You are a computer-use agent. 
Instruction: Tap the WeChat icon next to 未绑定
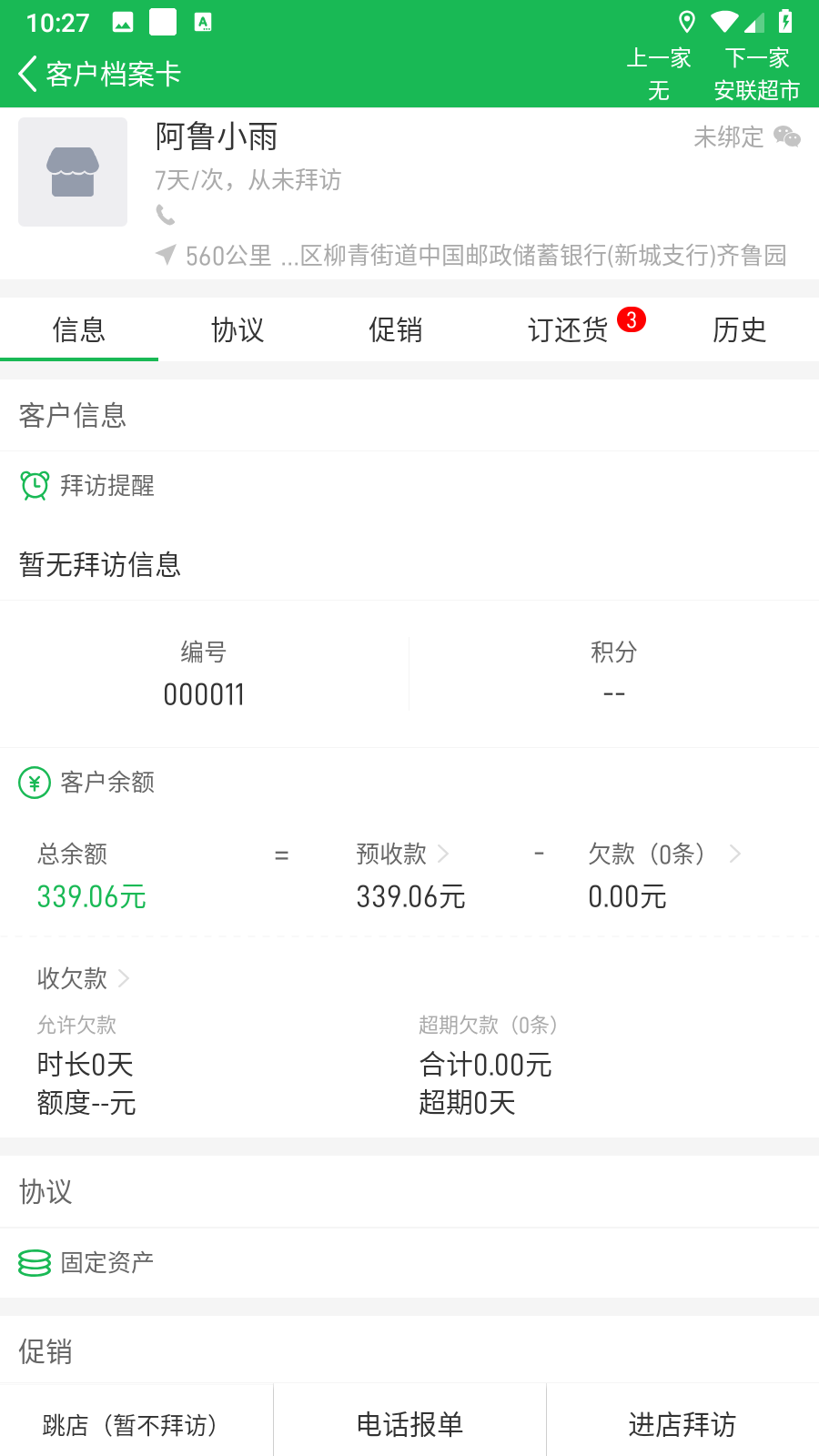tap(786, 136)
